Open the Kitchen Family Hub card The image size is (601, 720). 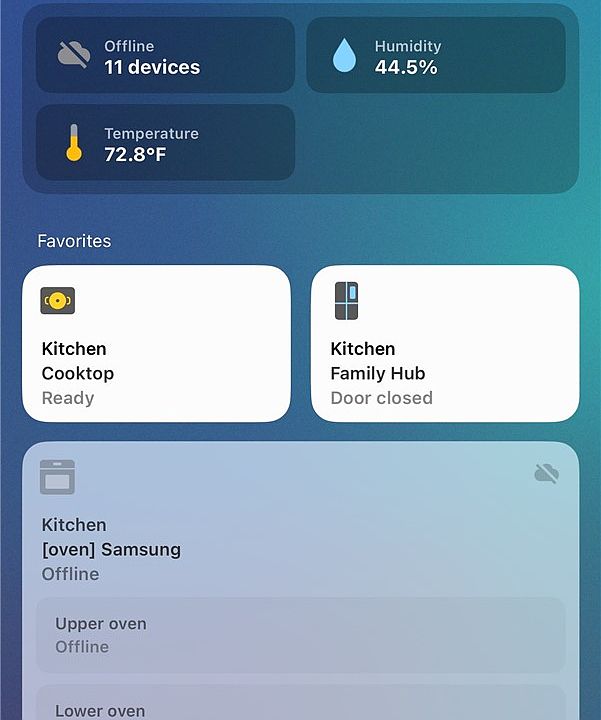click(x=445, y=343)
